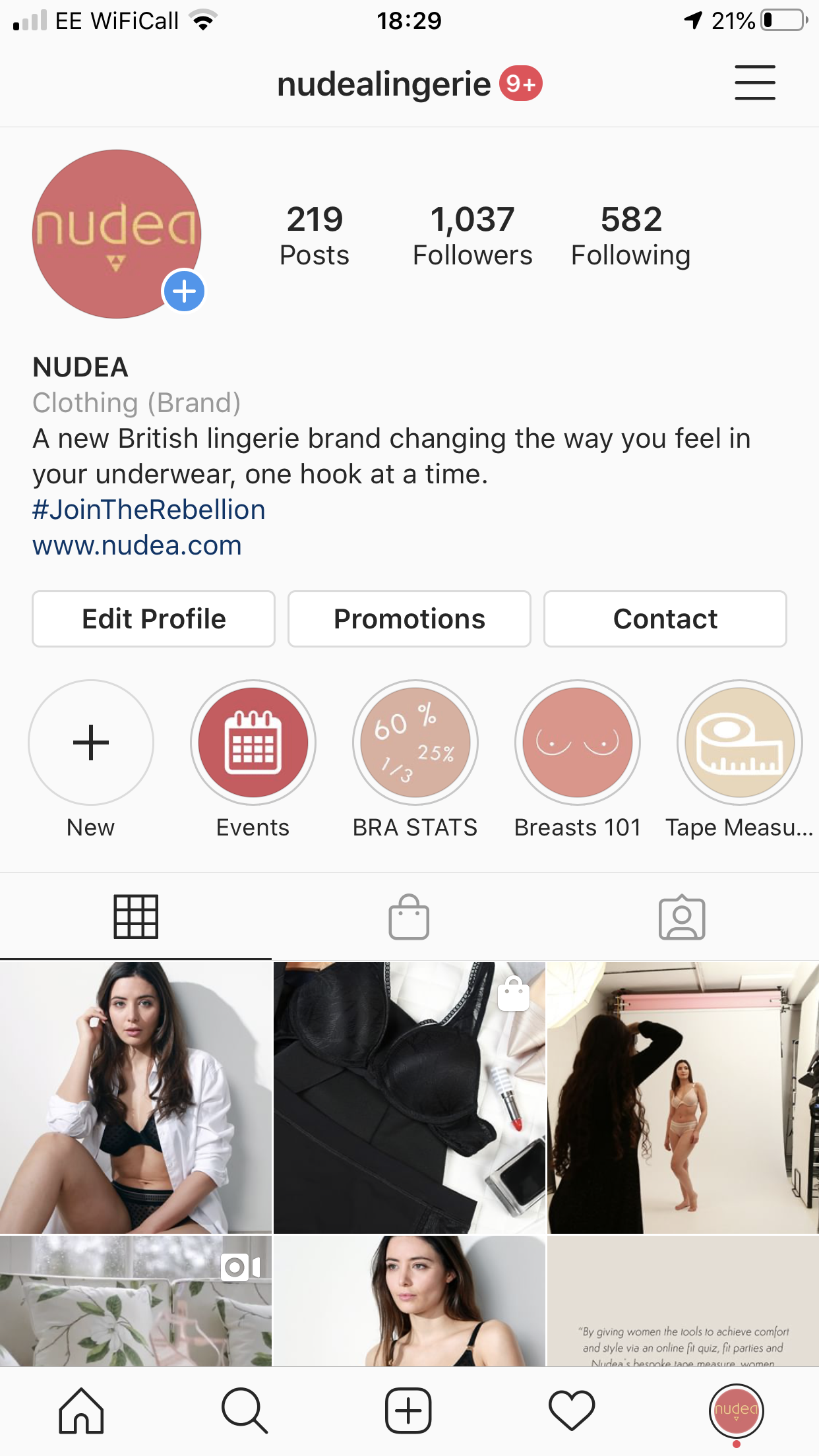This screenshot has width=819, height=1456.
Task: Open the activity heart tab
Action: (x=572, y=1410)
